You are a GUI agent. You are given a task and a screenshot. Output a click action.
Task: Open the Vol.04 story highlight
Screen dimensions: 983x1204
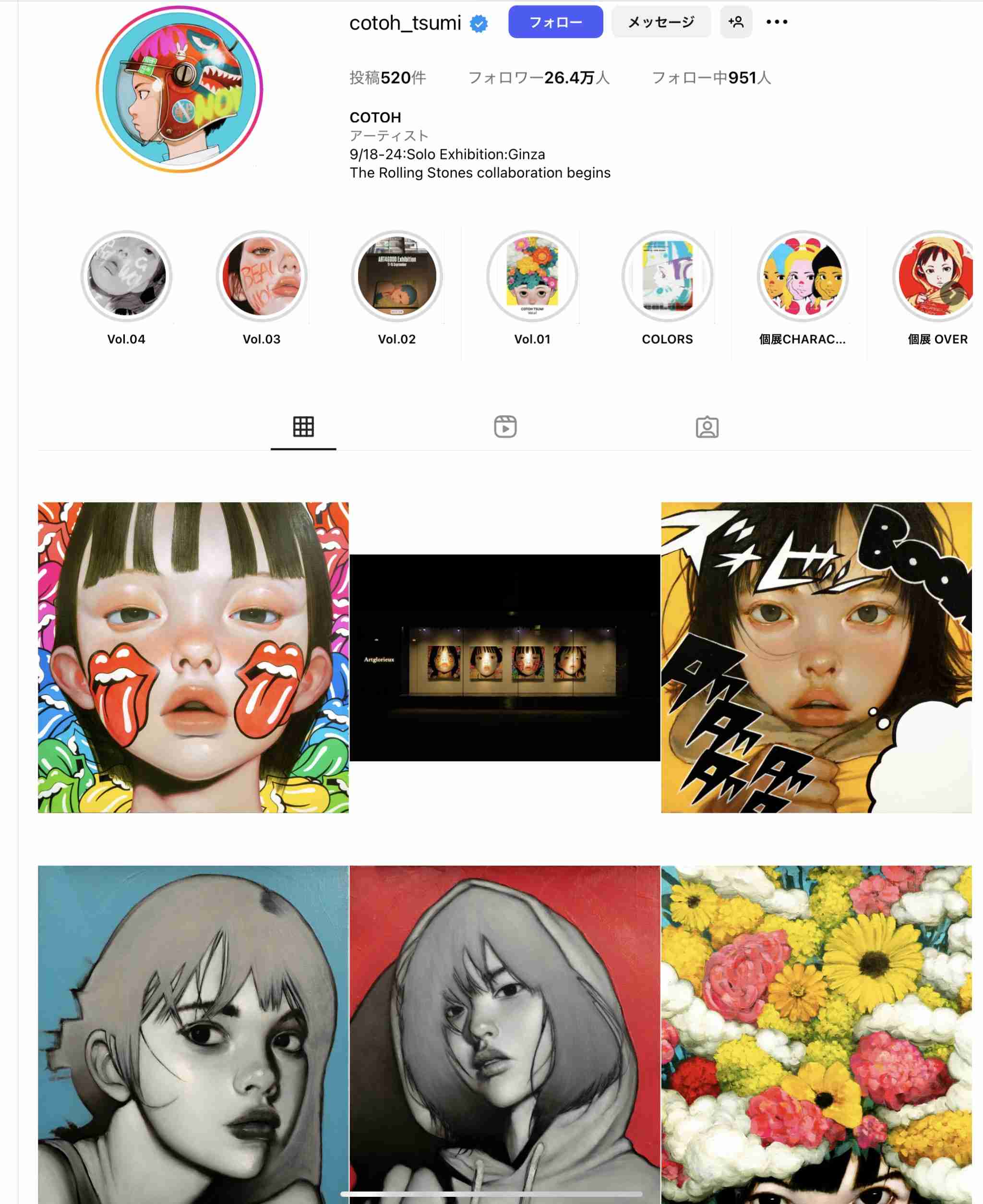[x=126, y=276]
